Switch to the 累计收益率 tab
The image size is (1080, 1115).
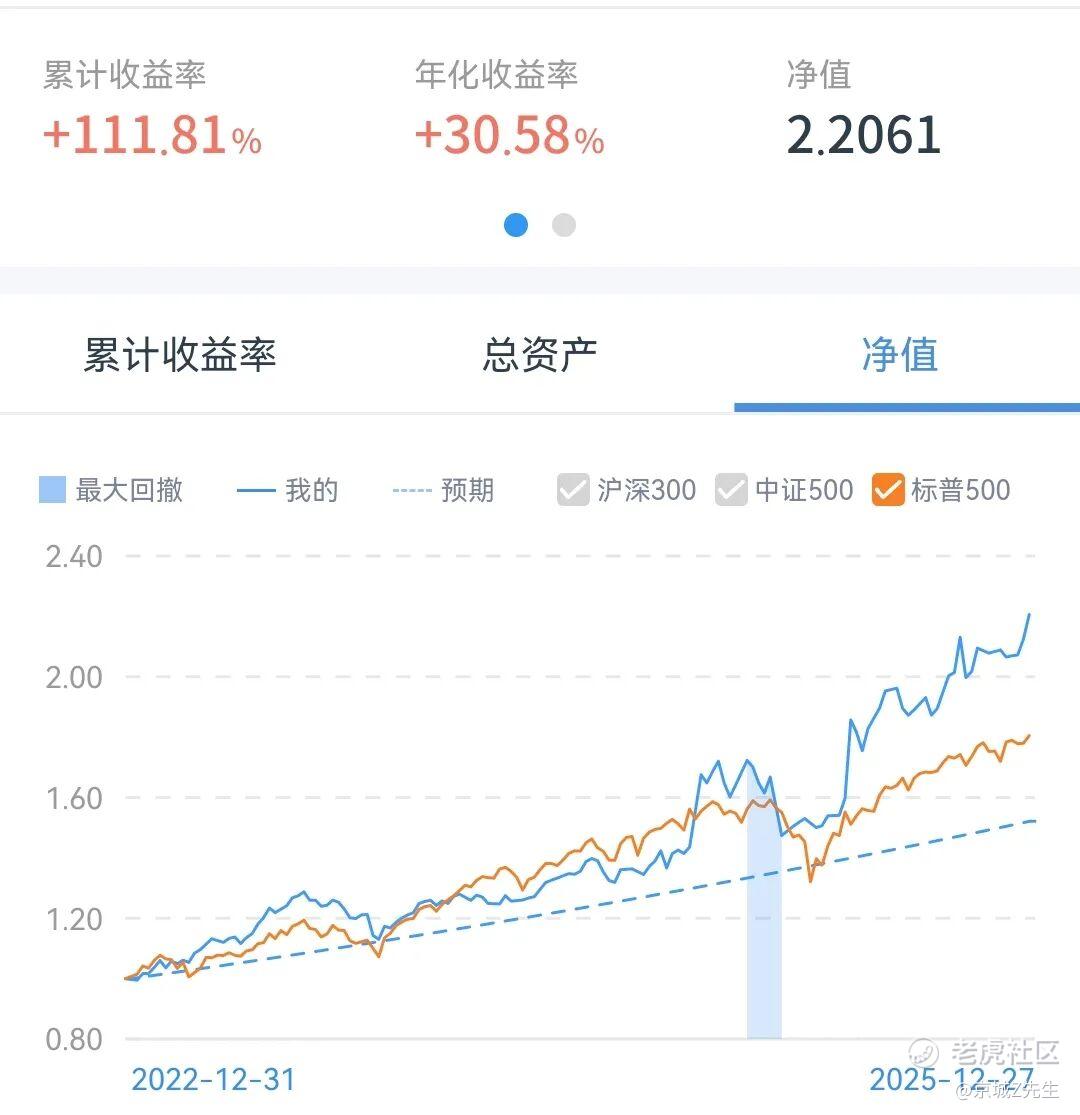[180, 354]
